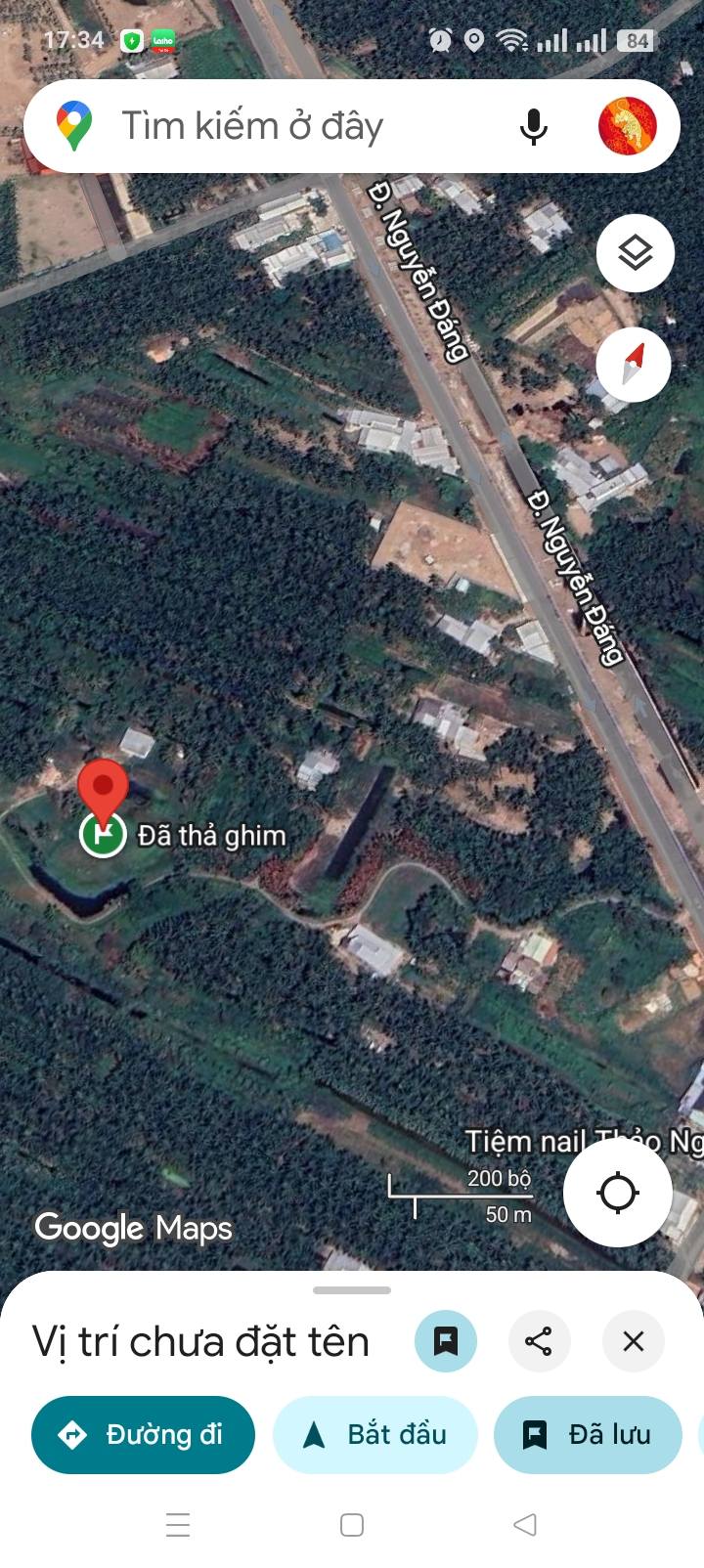The image size is (704, 1568).
Task: Go to the home screen
Action: pyautogui.click(x=352, y=1524)
